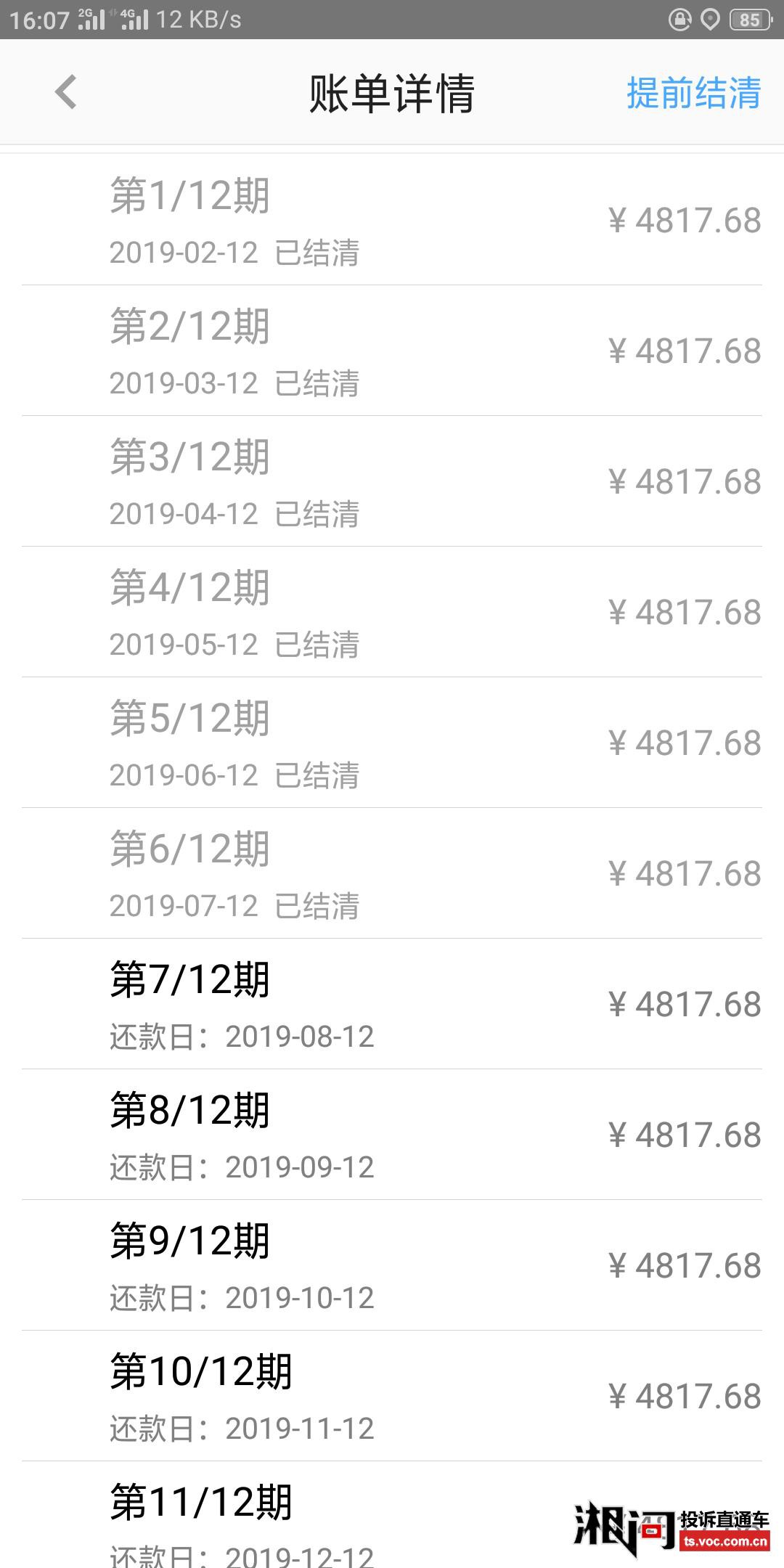
Task: Open the settled 第6/12期 row
Action: [392, 873]
